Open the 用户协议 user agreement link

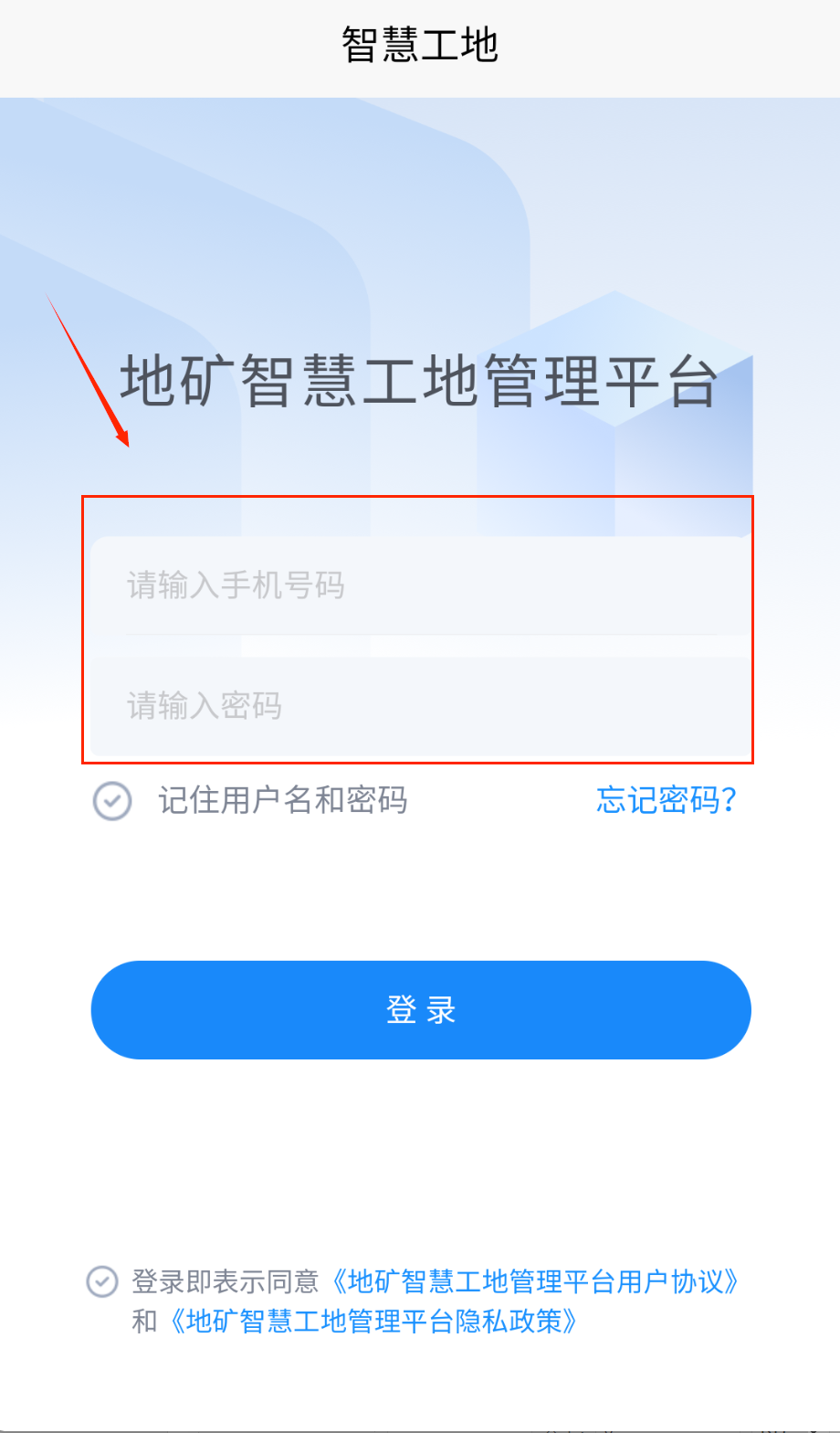point(534,1281)
